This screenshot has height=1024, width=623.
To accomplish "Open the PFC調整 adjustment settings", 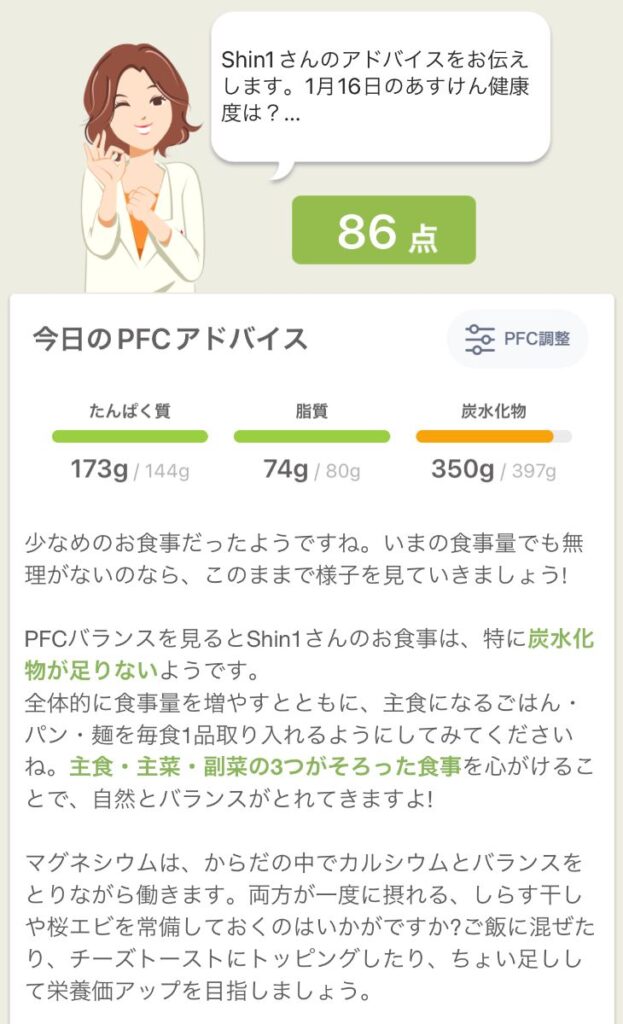I will coord(517,339).
